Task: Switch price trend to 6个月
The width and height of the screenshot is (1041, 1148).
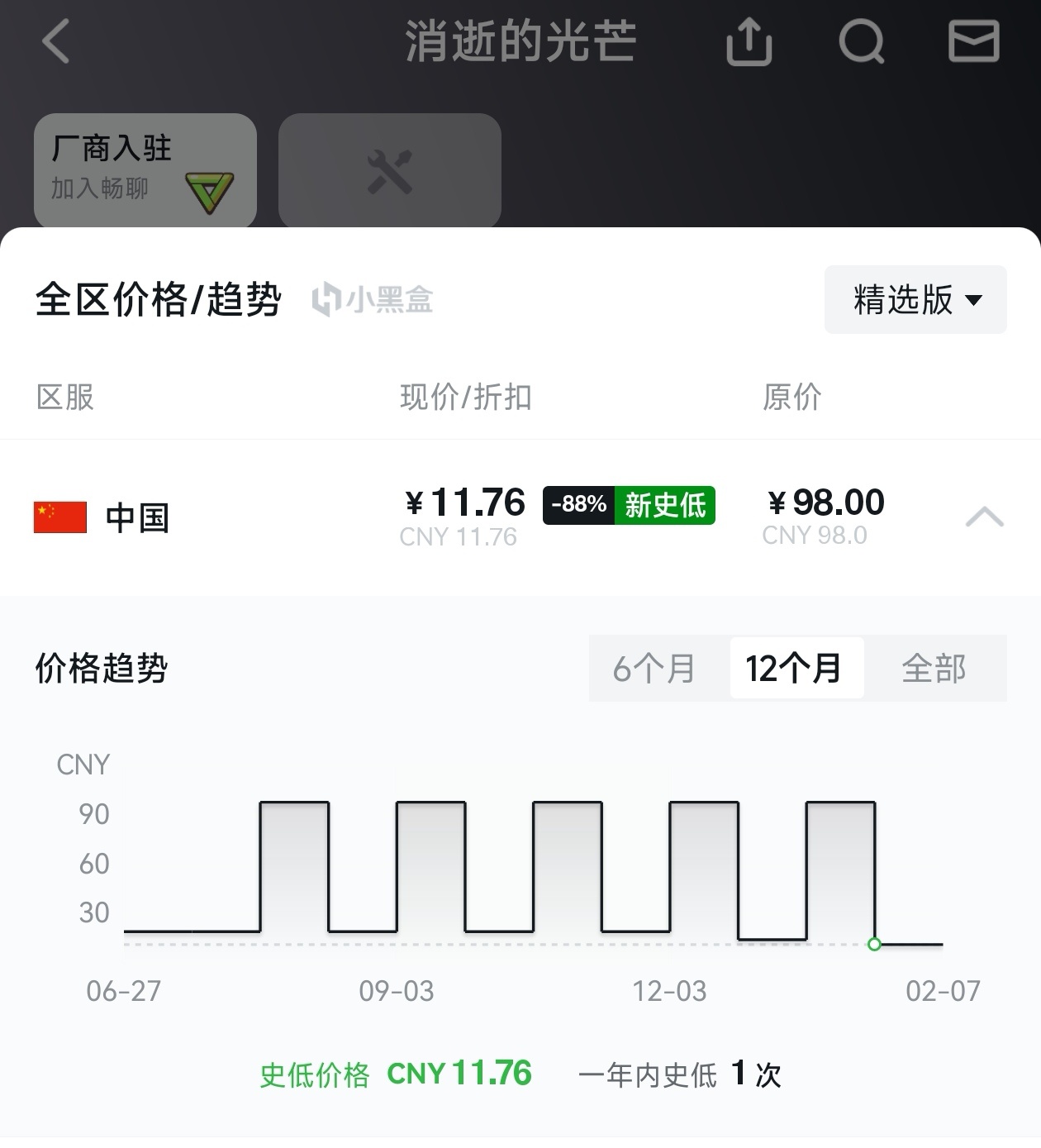Action: (x=654, y=668)
